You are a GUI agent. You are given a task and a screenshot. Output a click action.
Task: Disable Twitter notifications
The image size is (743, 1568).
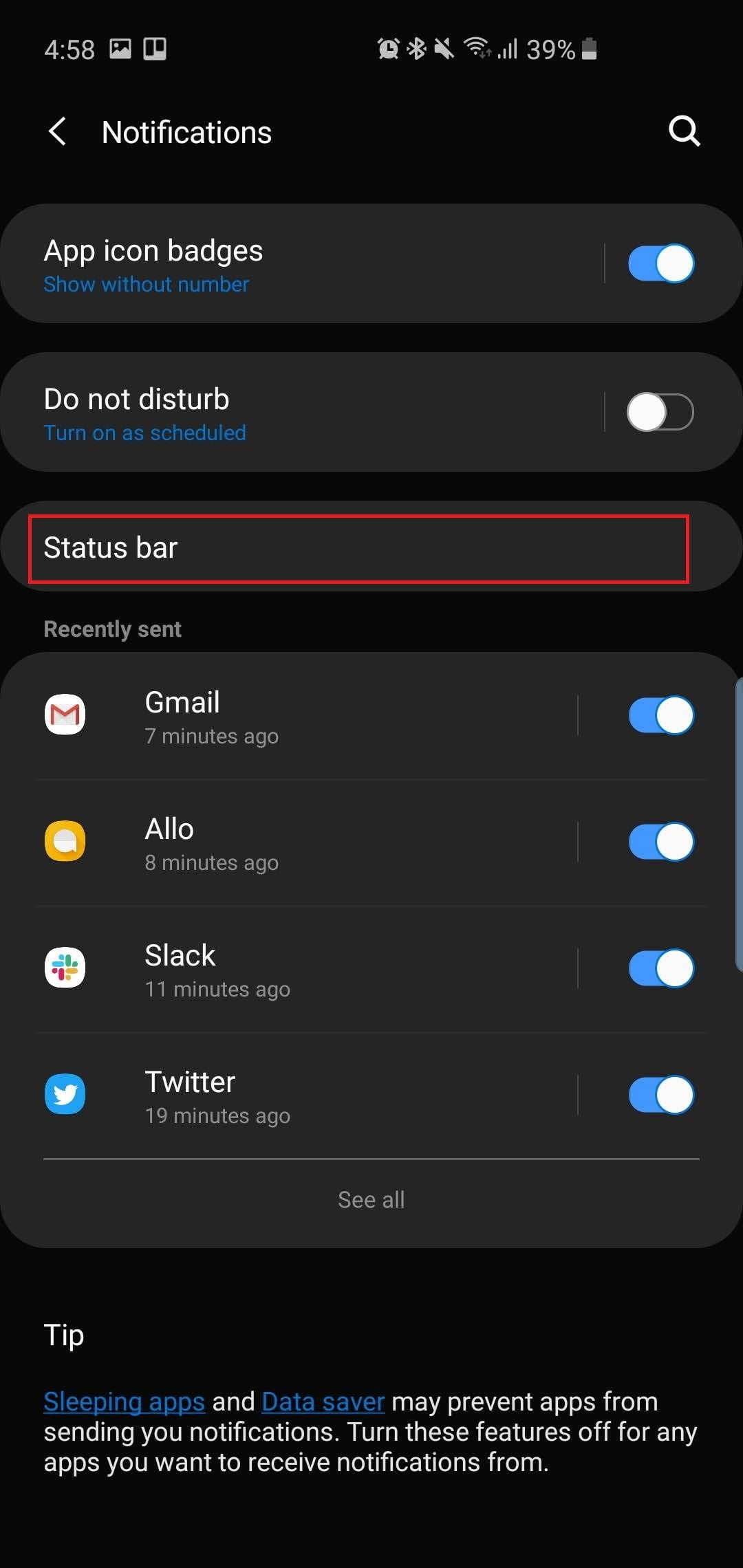pyautogui.click(x=660, y=1093)
